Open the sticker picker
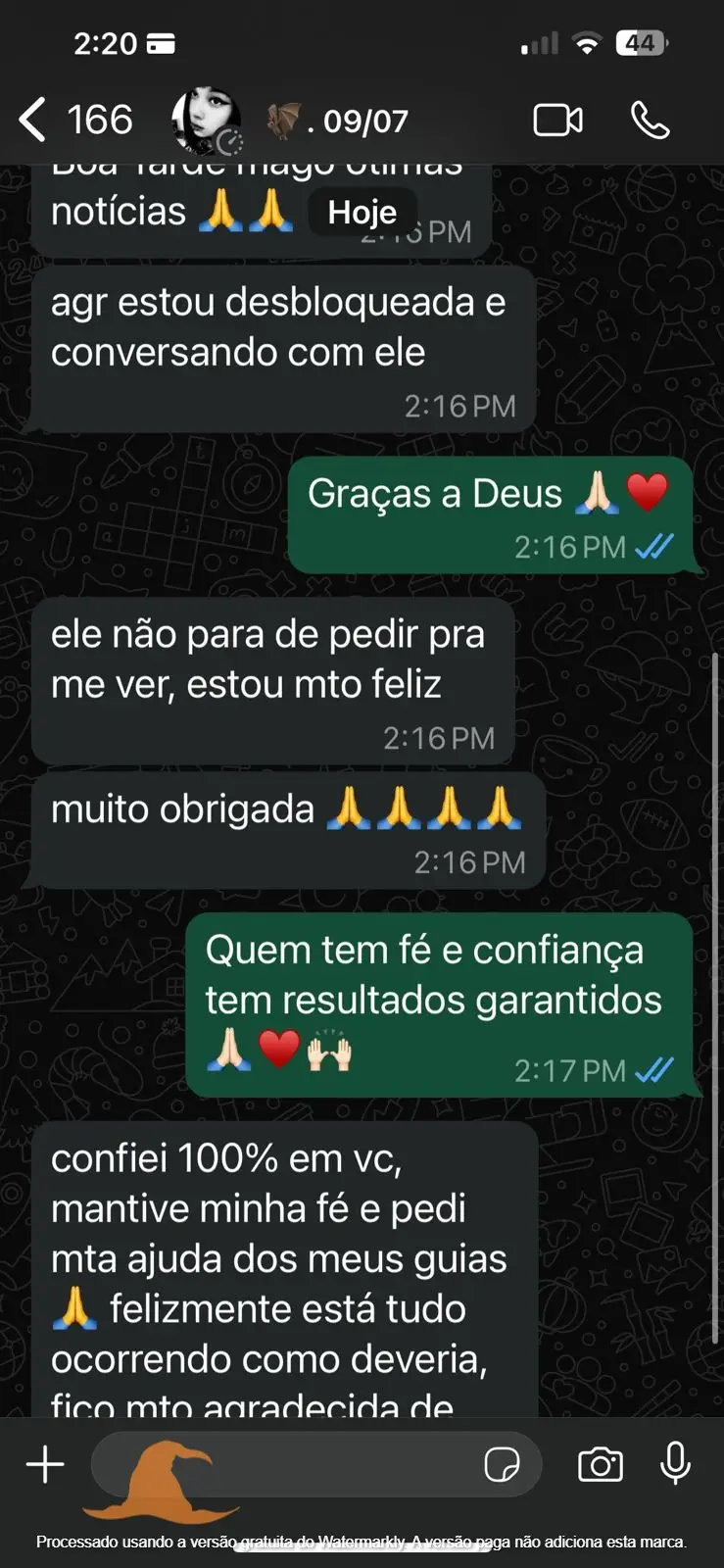The height and width of the screenshot is (1568, 724). tap(502, 1464)
